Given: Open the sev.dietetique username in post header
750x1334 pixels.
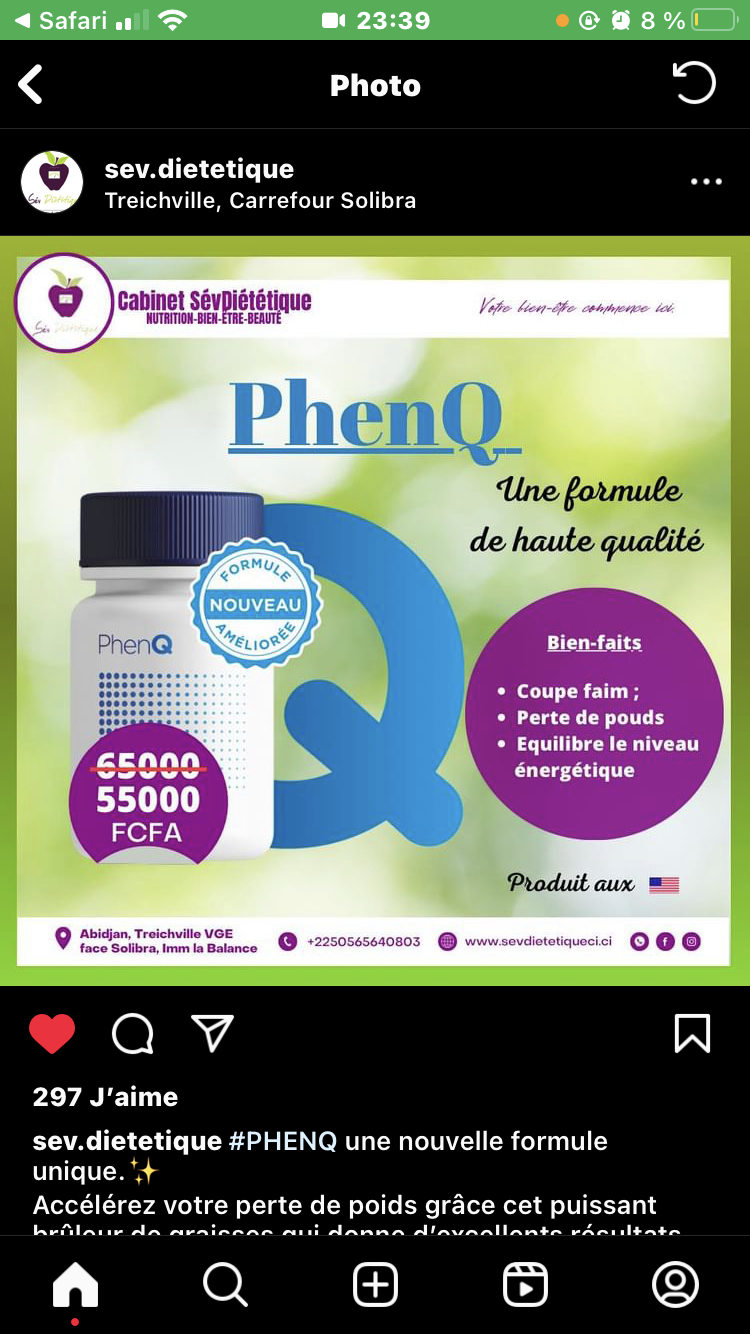Looking at the screenshot, I should [199, 169].
